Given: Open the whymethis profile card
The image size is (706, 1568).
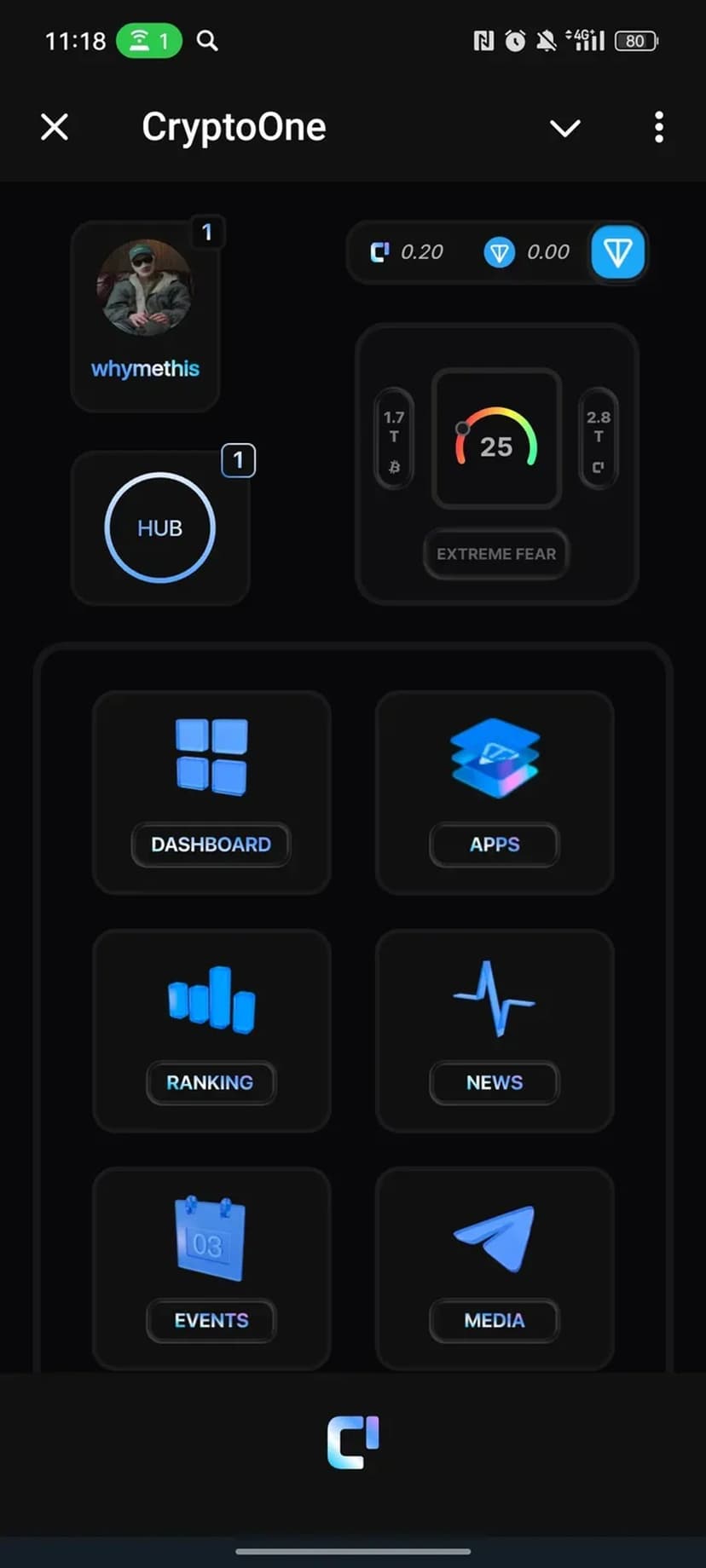Looking at the screenshot, I should [145, 315].
